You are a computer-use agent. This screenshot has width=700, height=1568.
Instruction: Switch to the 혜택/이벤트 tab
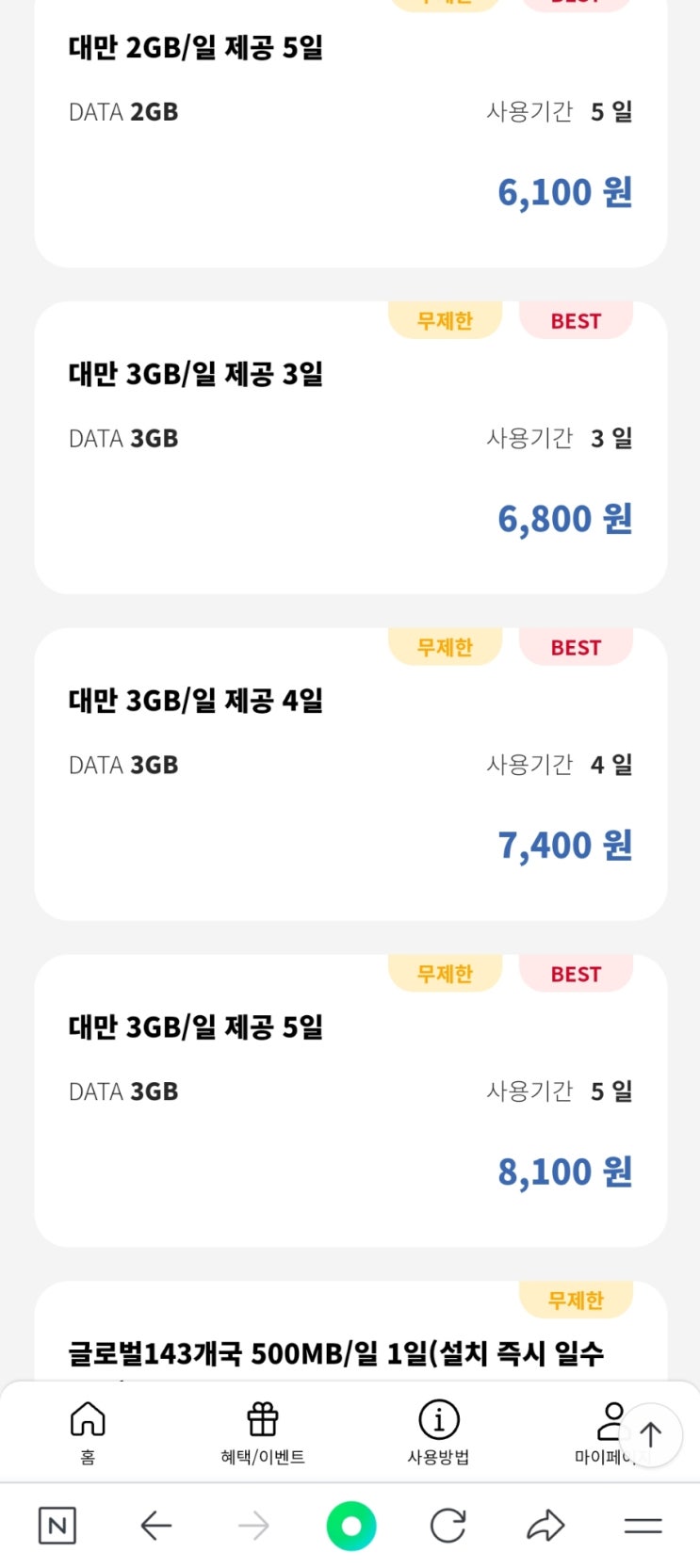pyautogui.click(x=263, y=1431)
